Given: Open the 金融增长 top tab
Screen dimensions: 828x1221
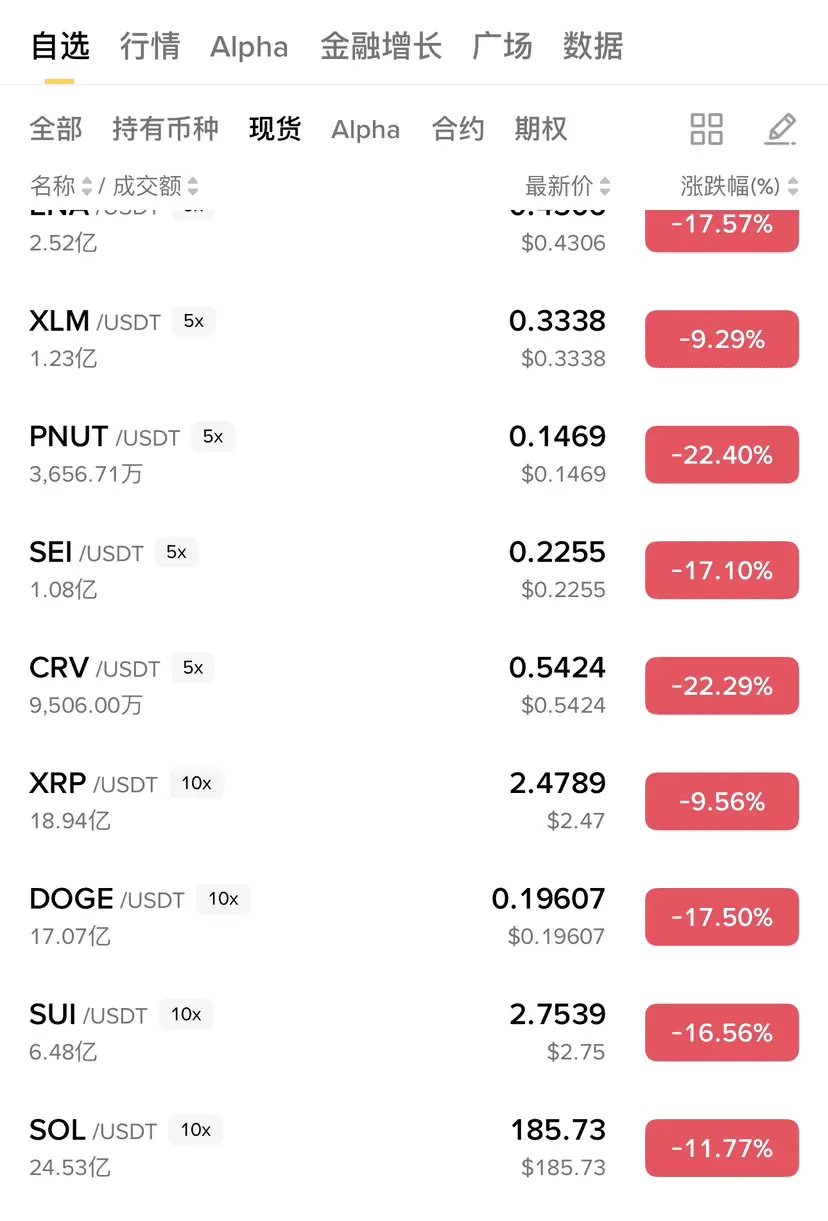Looking at the screenshot, I should pyautogui.click(x=381, y=46).
